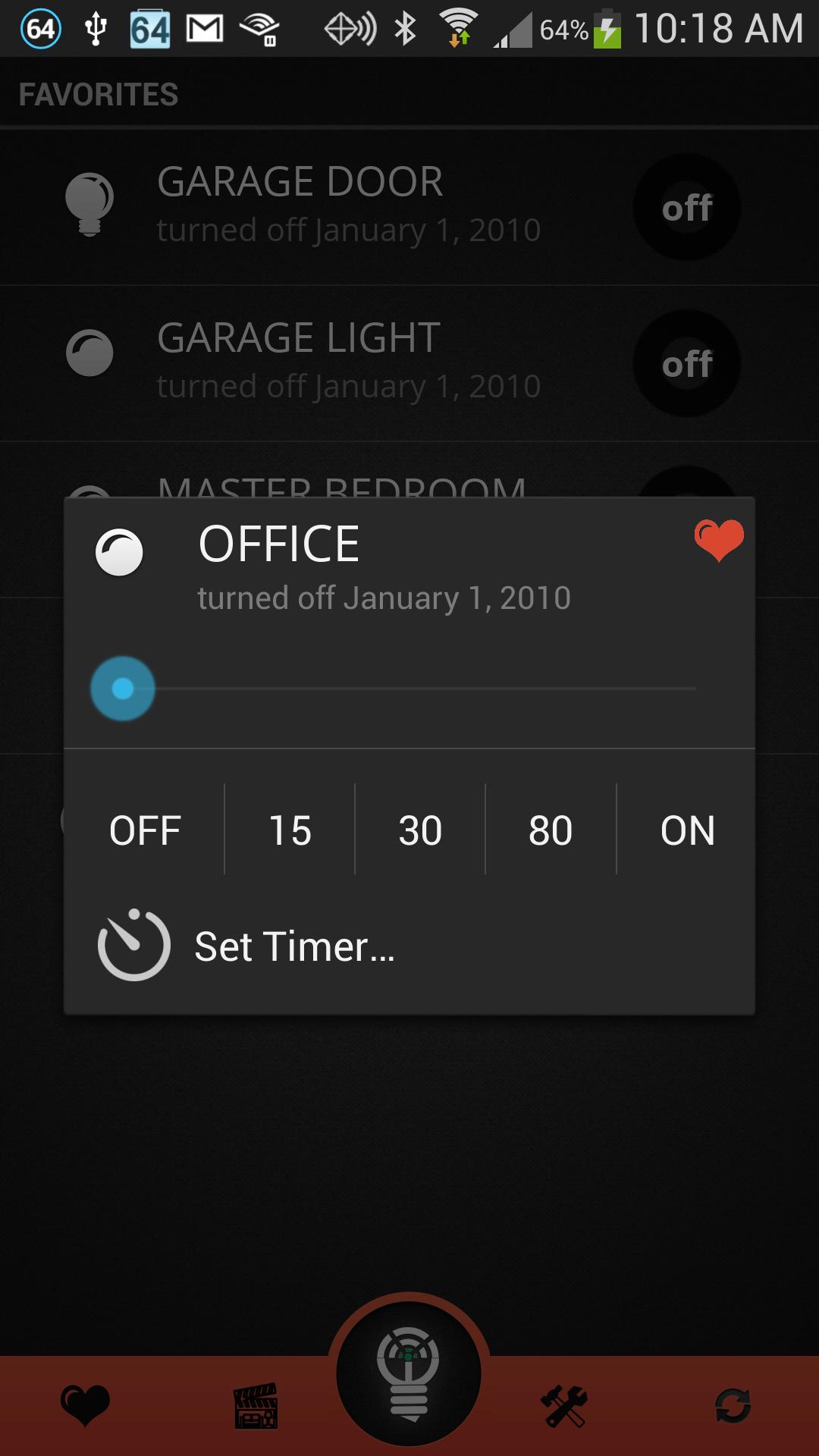The height and width of the screenshot is (1456, 819).
Task: Open the tools settings tab
Action: click(564, 1405)
